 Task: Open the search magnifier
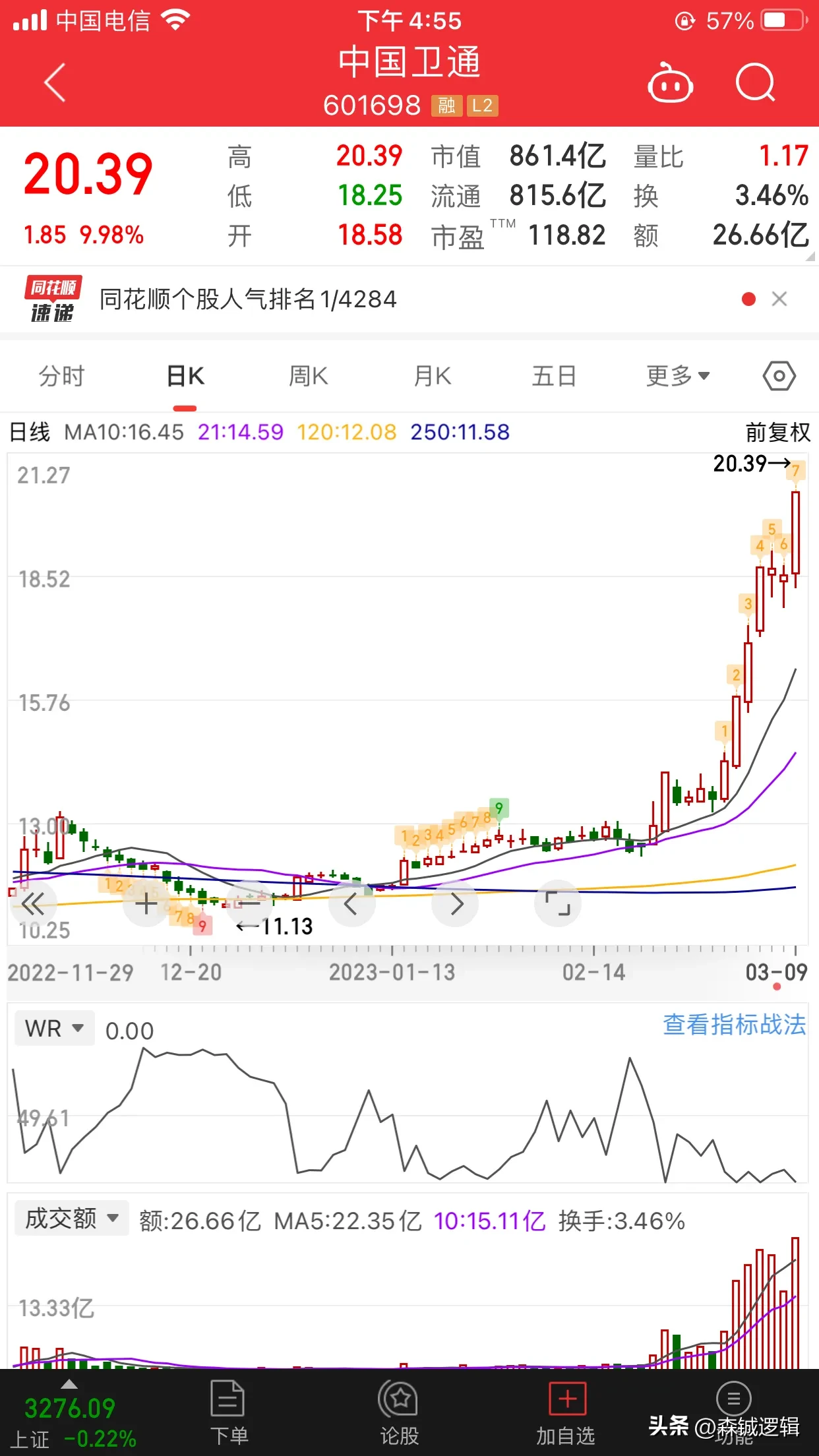click(755, 82)
